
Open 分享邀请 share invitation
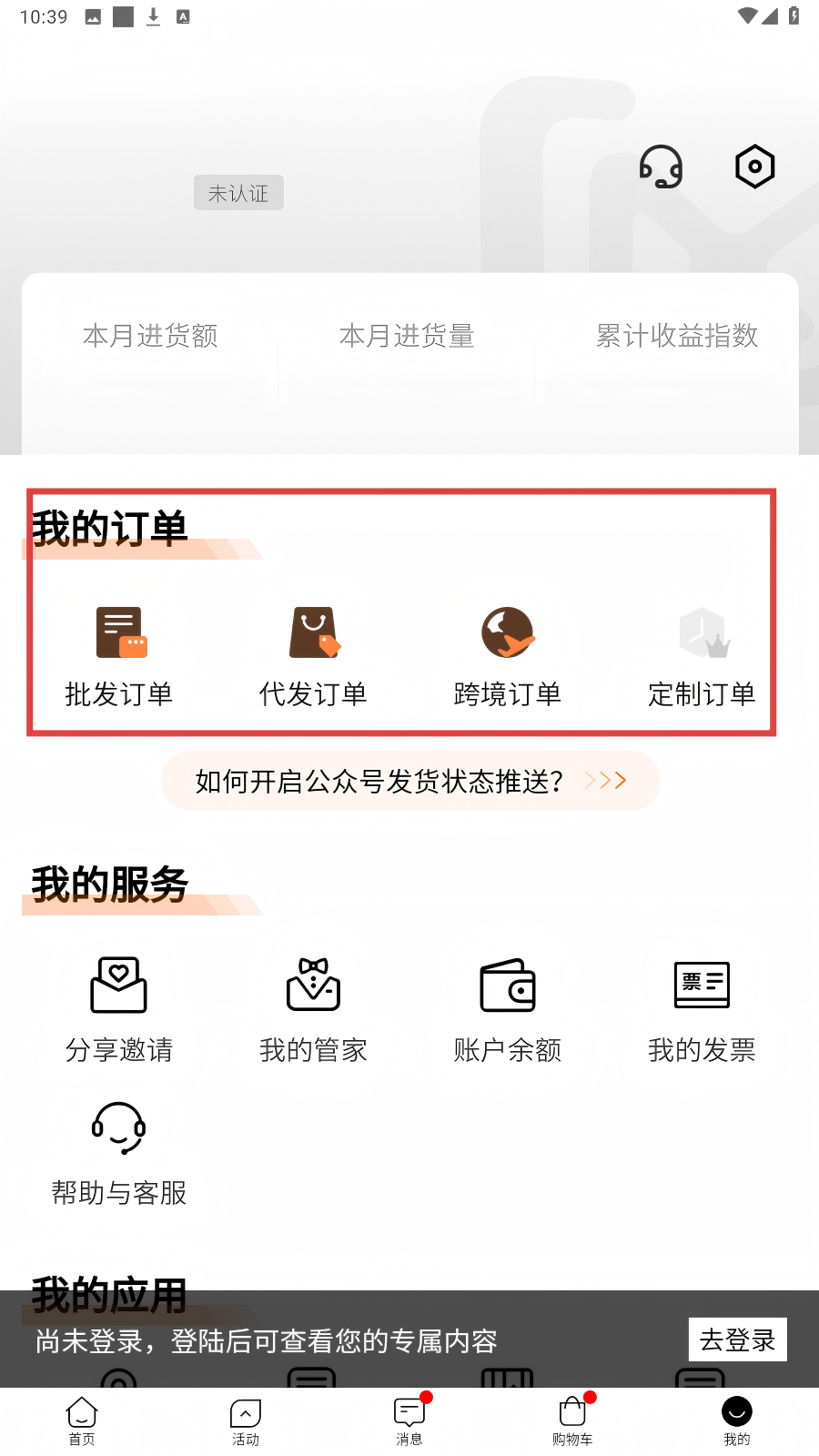click(119, 1010)
